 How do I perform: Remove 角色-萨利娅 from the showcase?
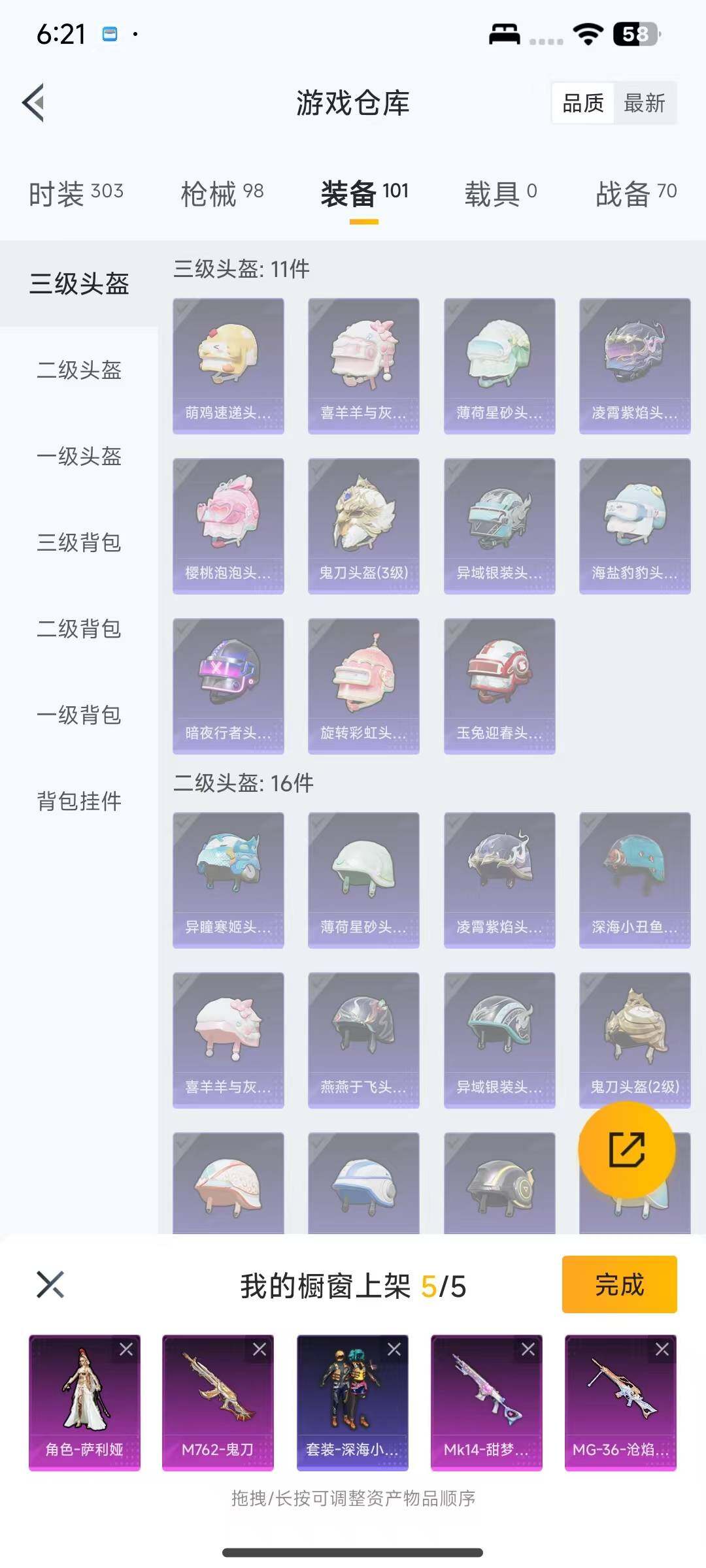click(126, 1349)
